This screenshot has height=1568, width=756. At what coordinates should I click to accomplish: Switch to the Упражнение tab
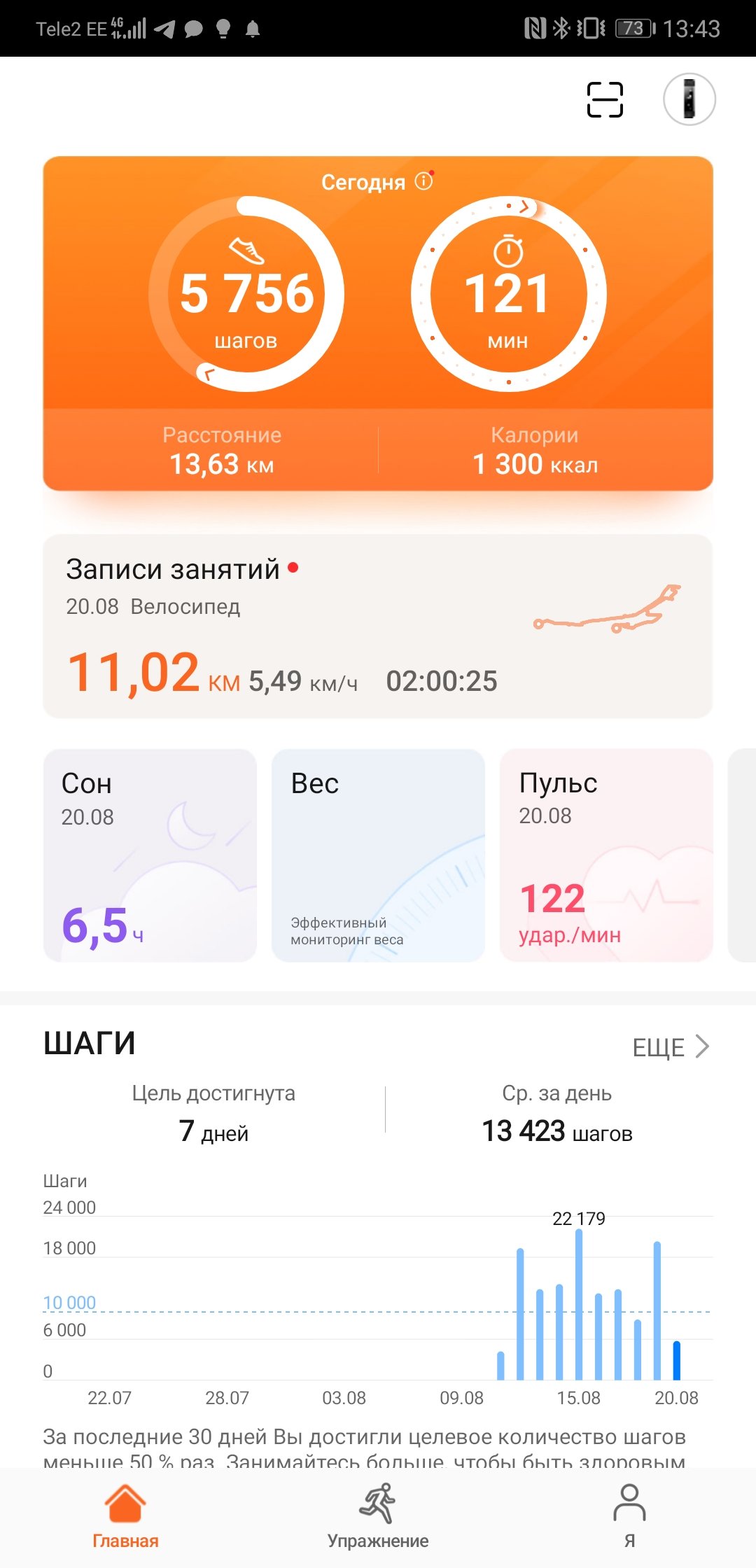pyautogui.click(x=378, y=1516)
